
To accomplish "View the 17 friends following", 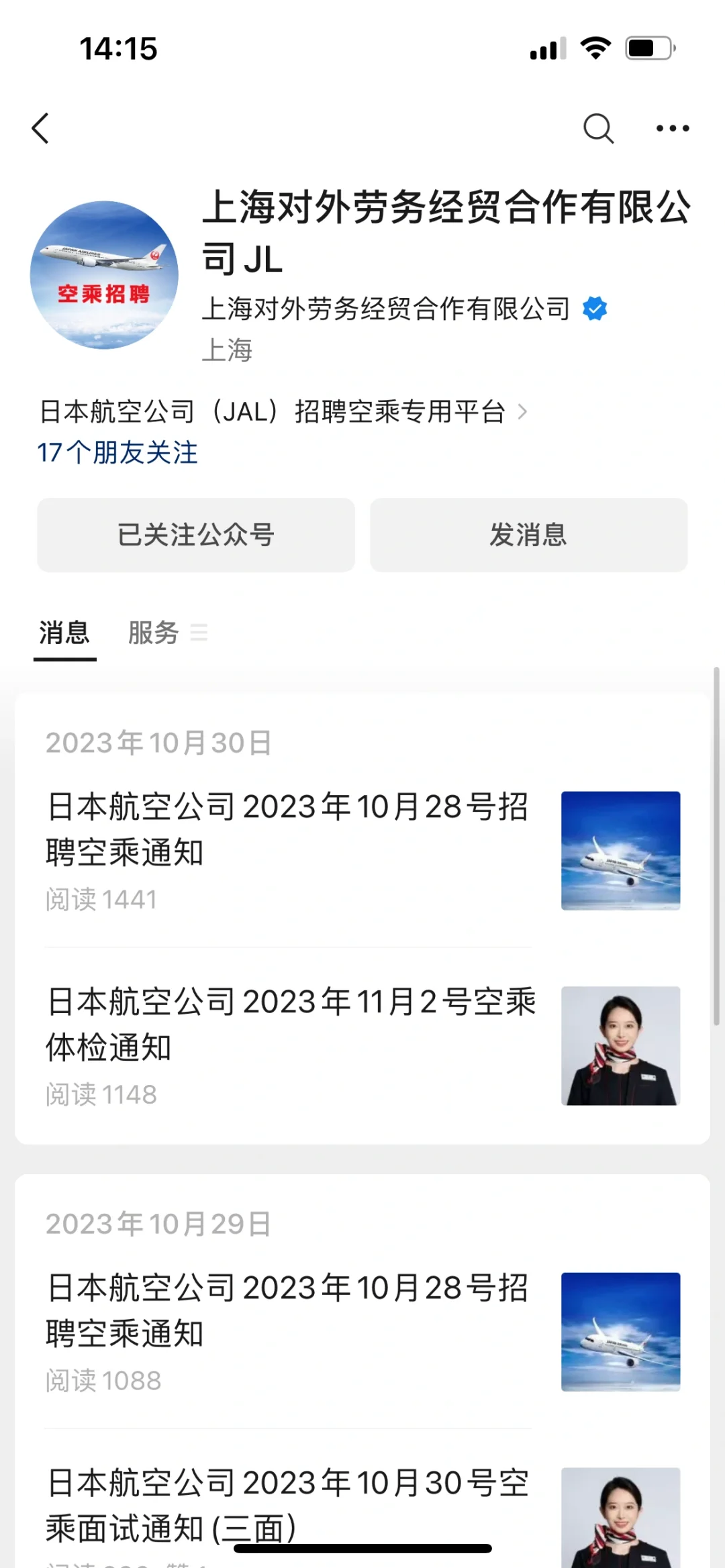I will coord(117,453).
